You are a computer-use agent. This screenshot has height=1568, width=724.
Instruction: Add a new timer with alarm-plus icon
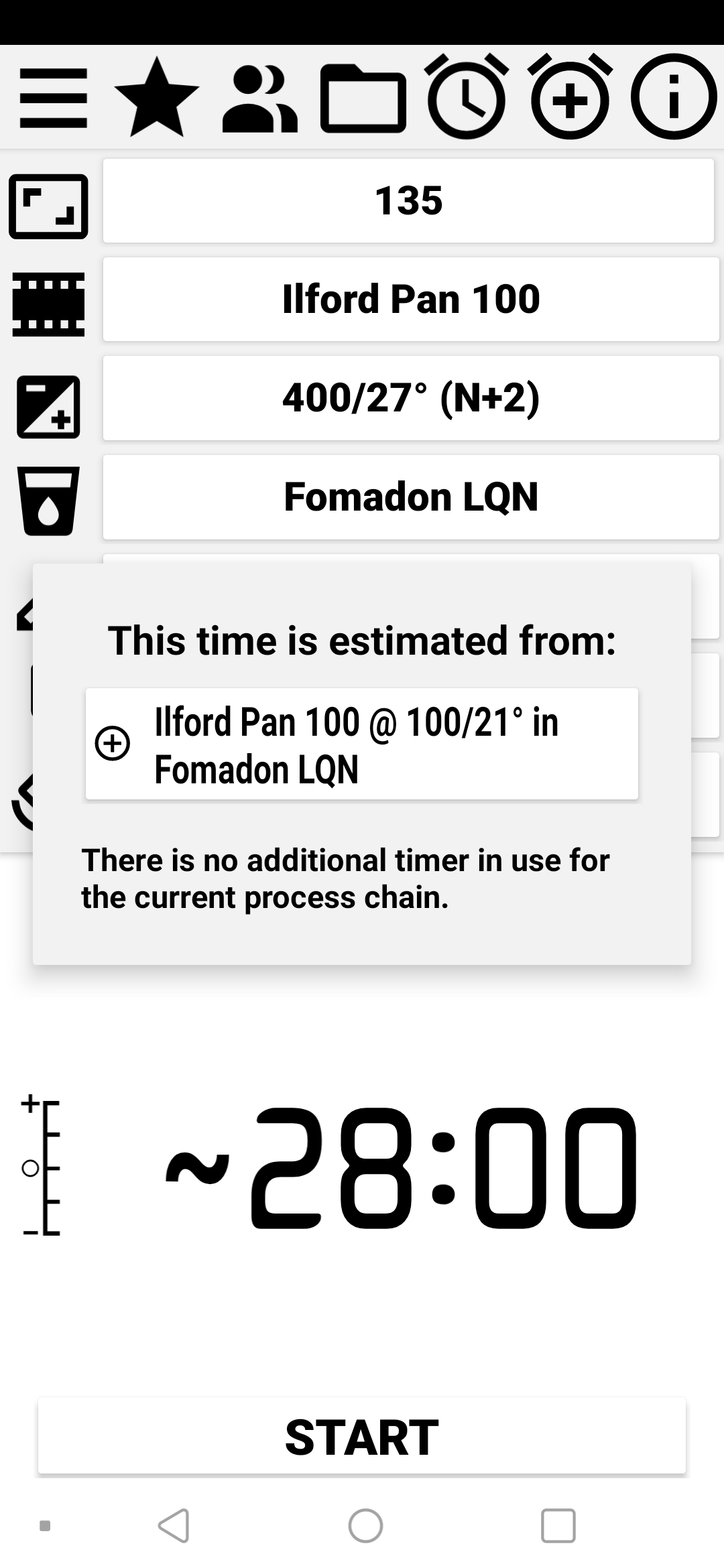pyautogui.click(x=570, y=98)
